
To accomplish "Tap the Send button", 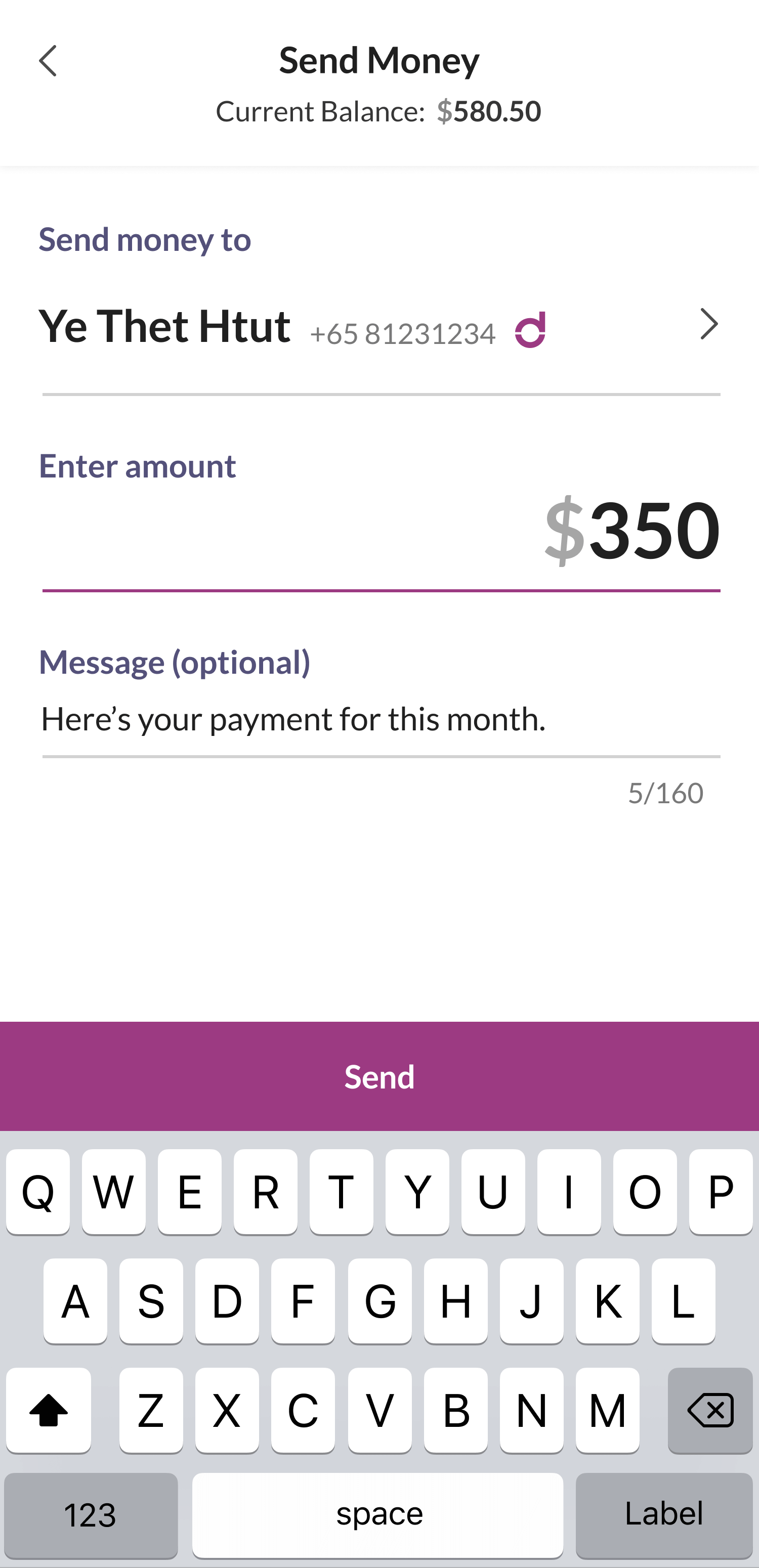I will pos(379,1076).
